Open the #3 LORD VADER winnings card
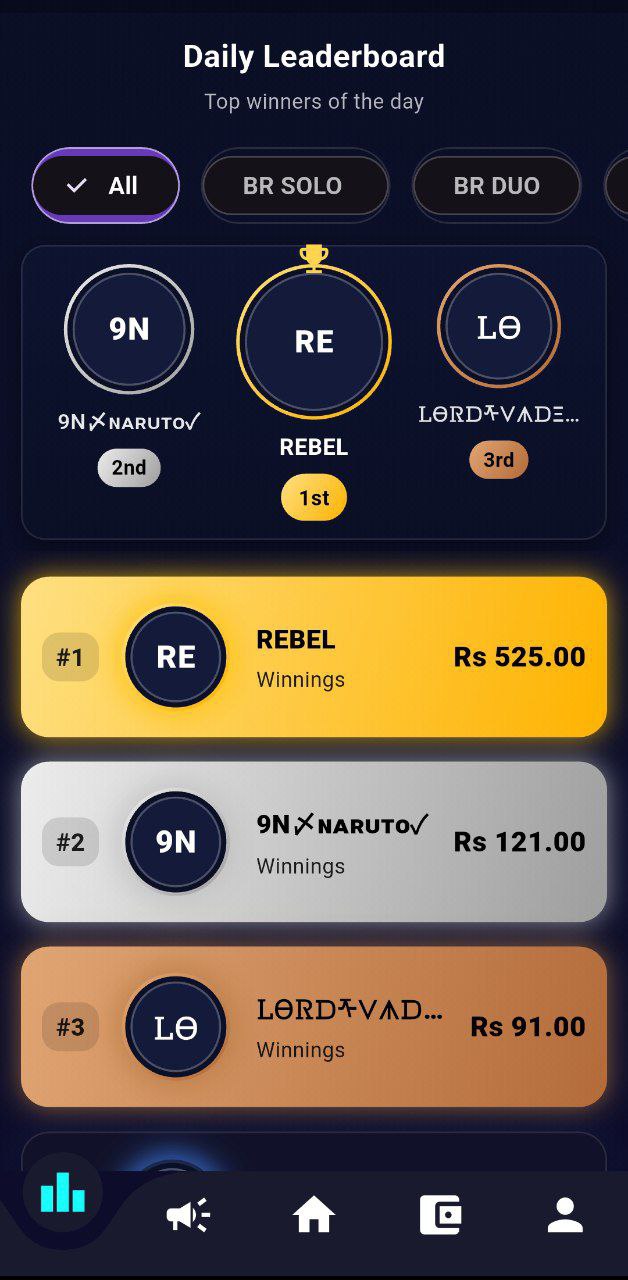 [314, 1027]
